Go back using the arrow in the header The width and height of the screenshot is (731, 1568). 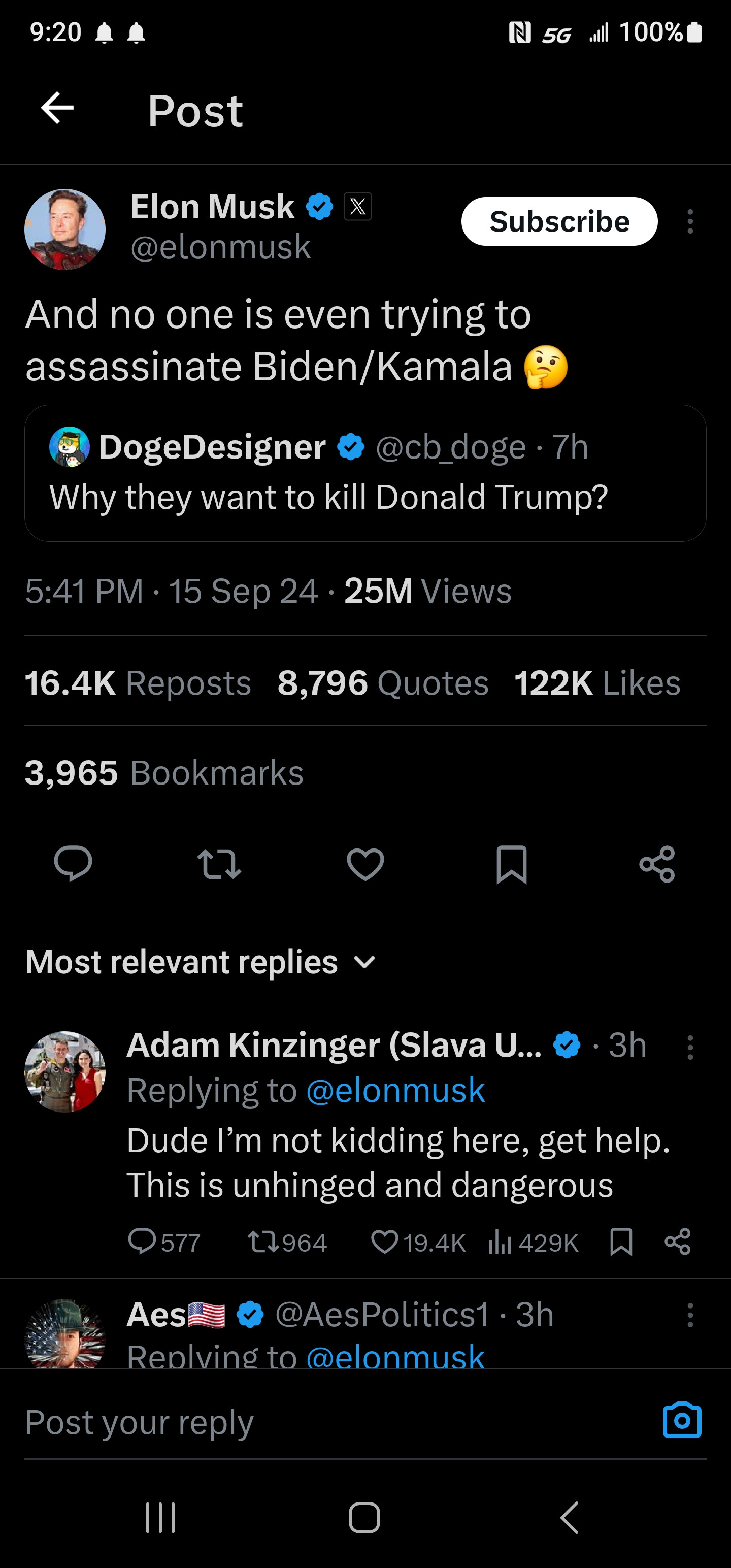58,108
